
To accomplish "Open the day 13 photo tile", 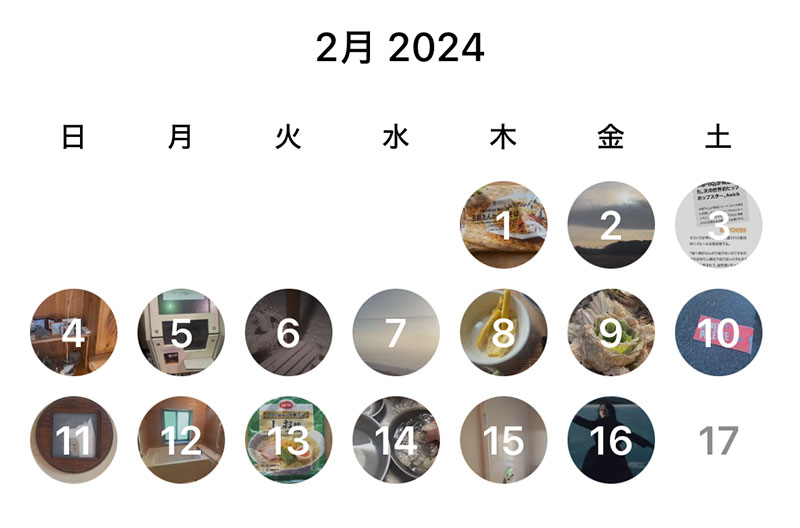I will point(288,440).
